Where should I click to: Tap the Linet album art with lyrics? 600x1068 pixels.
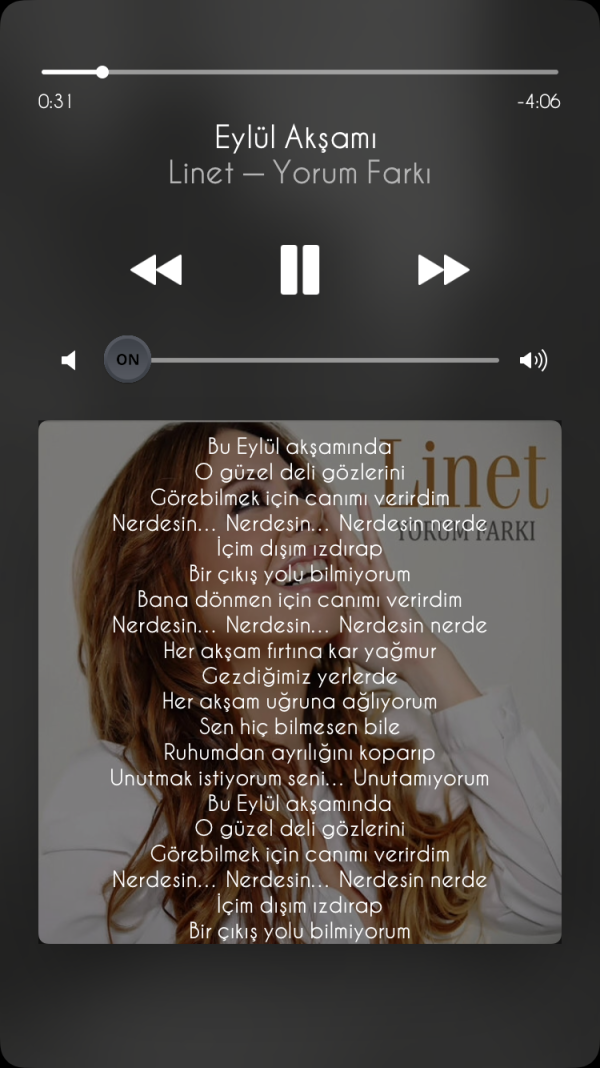point(300,682)
